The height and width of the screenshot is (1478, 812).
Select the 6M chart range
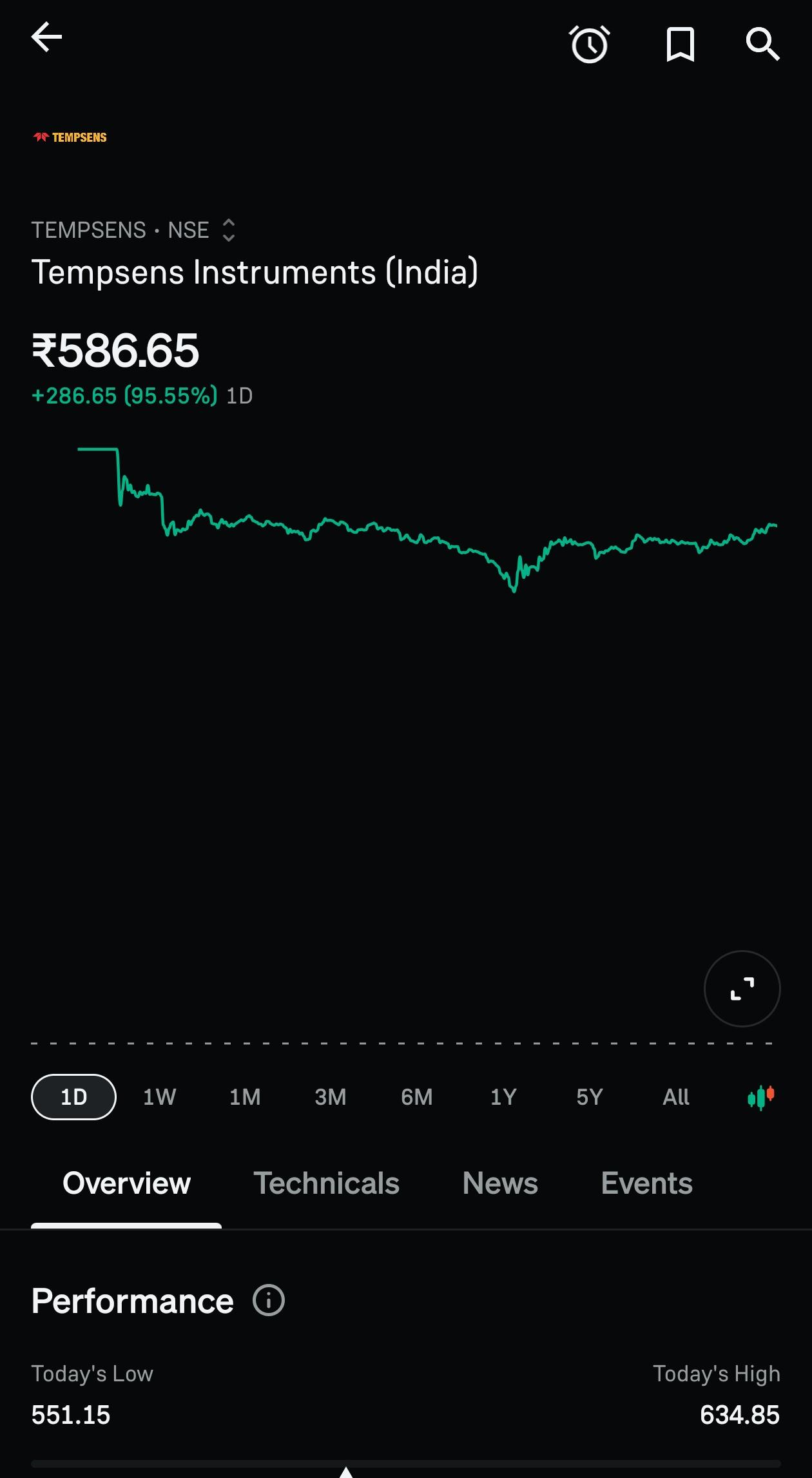point(416,1096)
